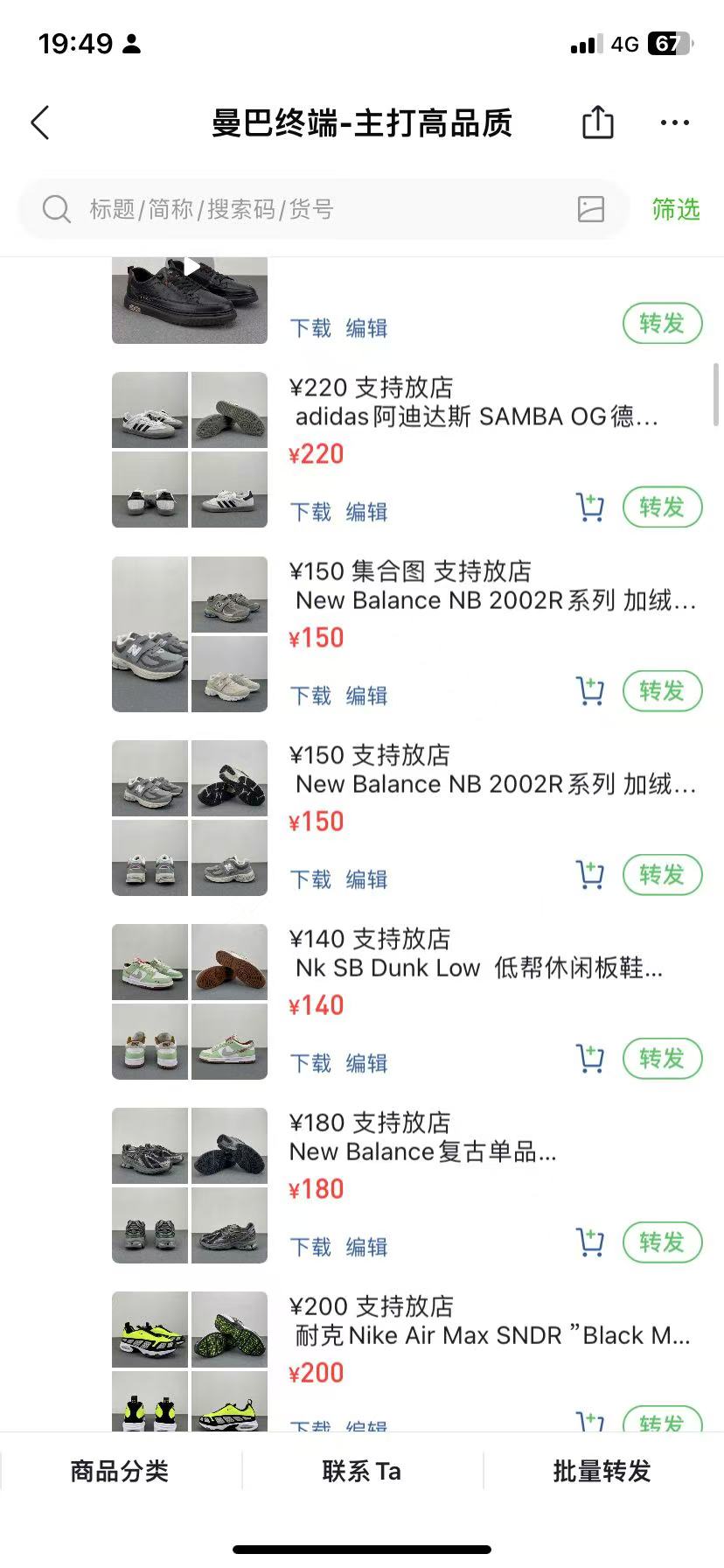This screenshot has width=724, height=1568.
Task: Forward the Nk SB Dunk Low item
Action: click(x=662, y=1058)
